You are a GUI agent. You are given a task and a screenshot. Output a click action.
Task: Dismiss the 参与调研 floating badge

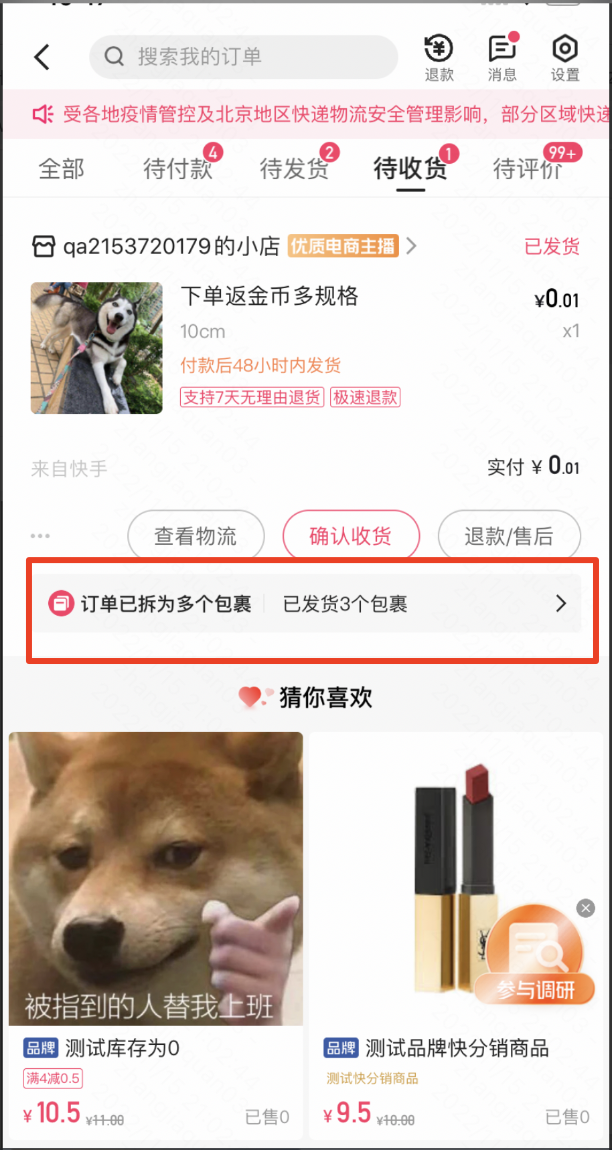pos(586,908)
